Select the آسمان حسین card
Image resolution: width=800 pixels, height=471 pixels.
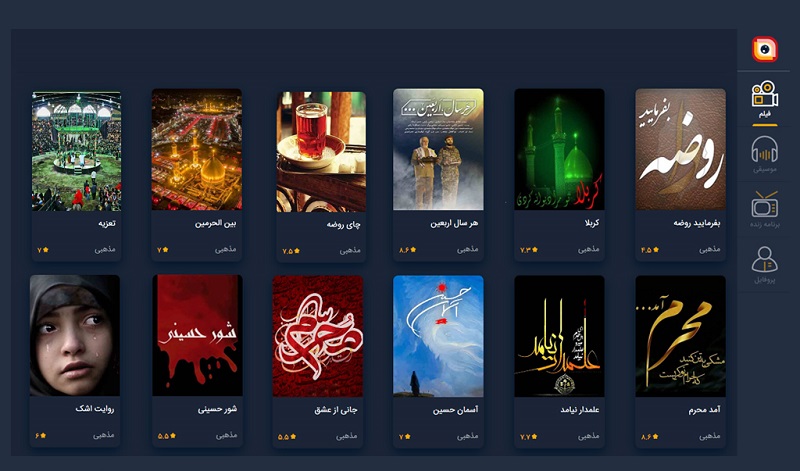pyautogui.click(x=438, y=336)
